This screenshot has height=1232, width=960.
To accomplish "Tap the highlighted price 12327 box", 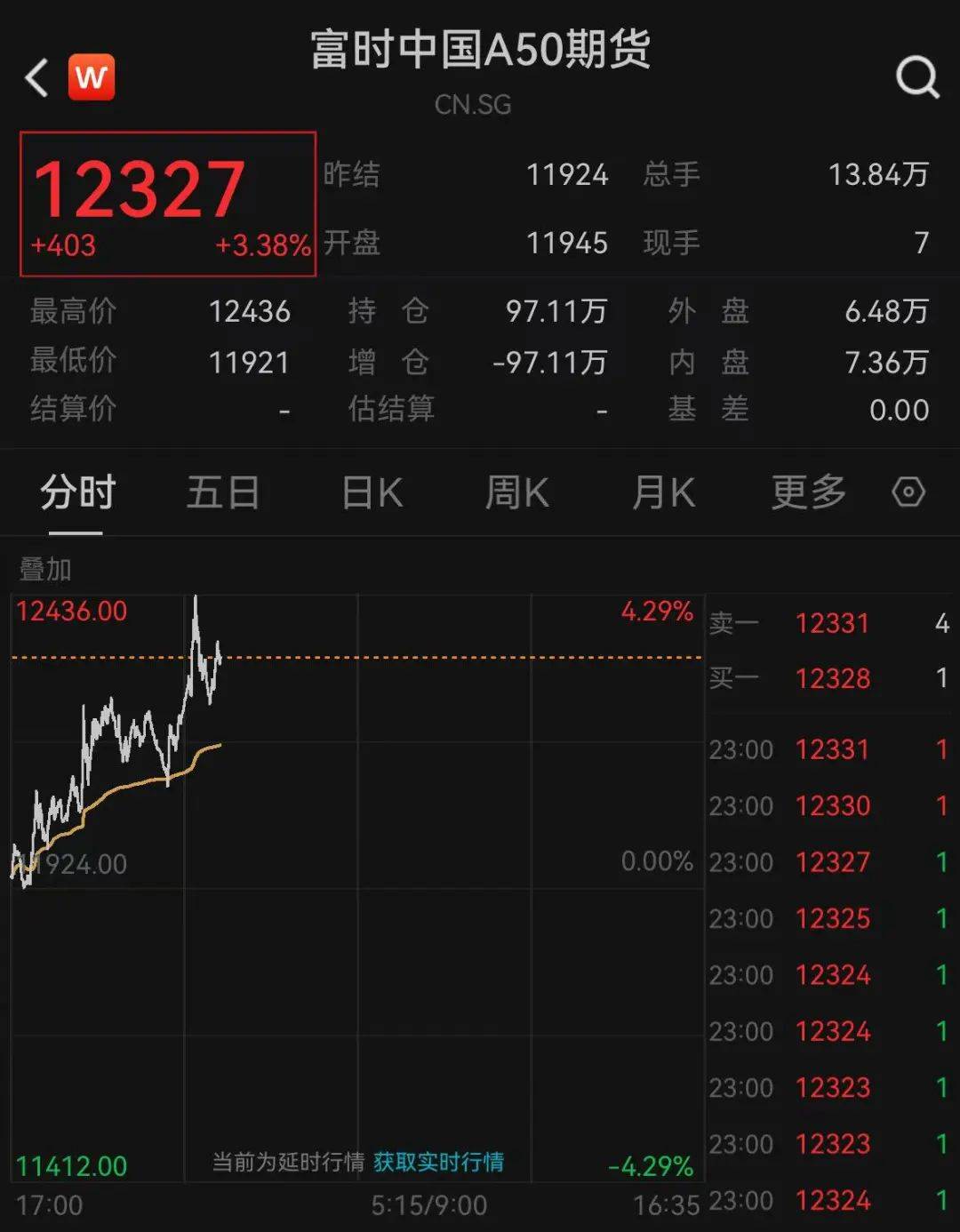I will point(167,203).
